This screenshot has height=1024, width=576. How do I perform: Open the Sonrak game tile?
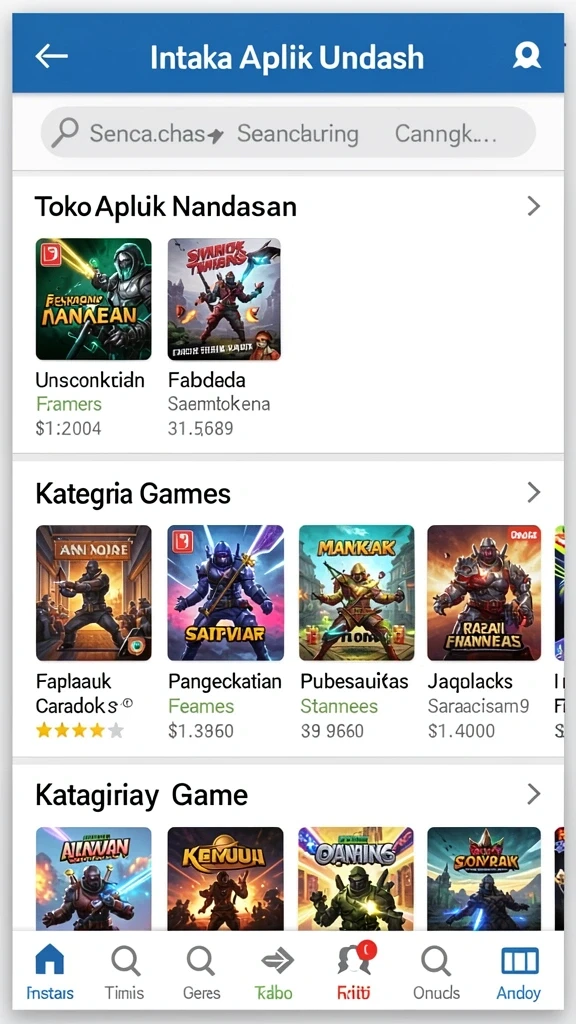484,878
